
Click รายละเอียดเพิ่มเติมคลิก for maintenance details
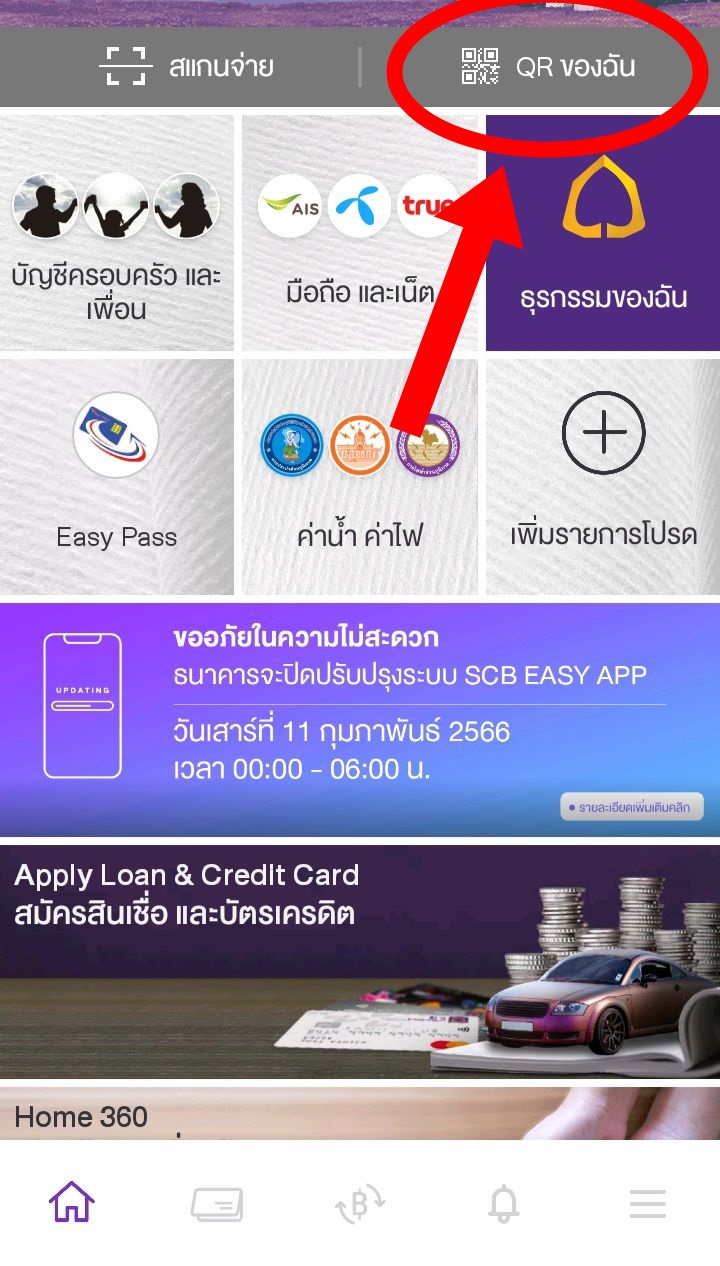(633, 808)
